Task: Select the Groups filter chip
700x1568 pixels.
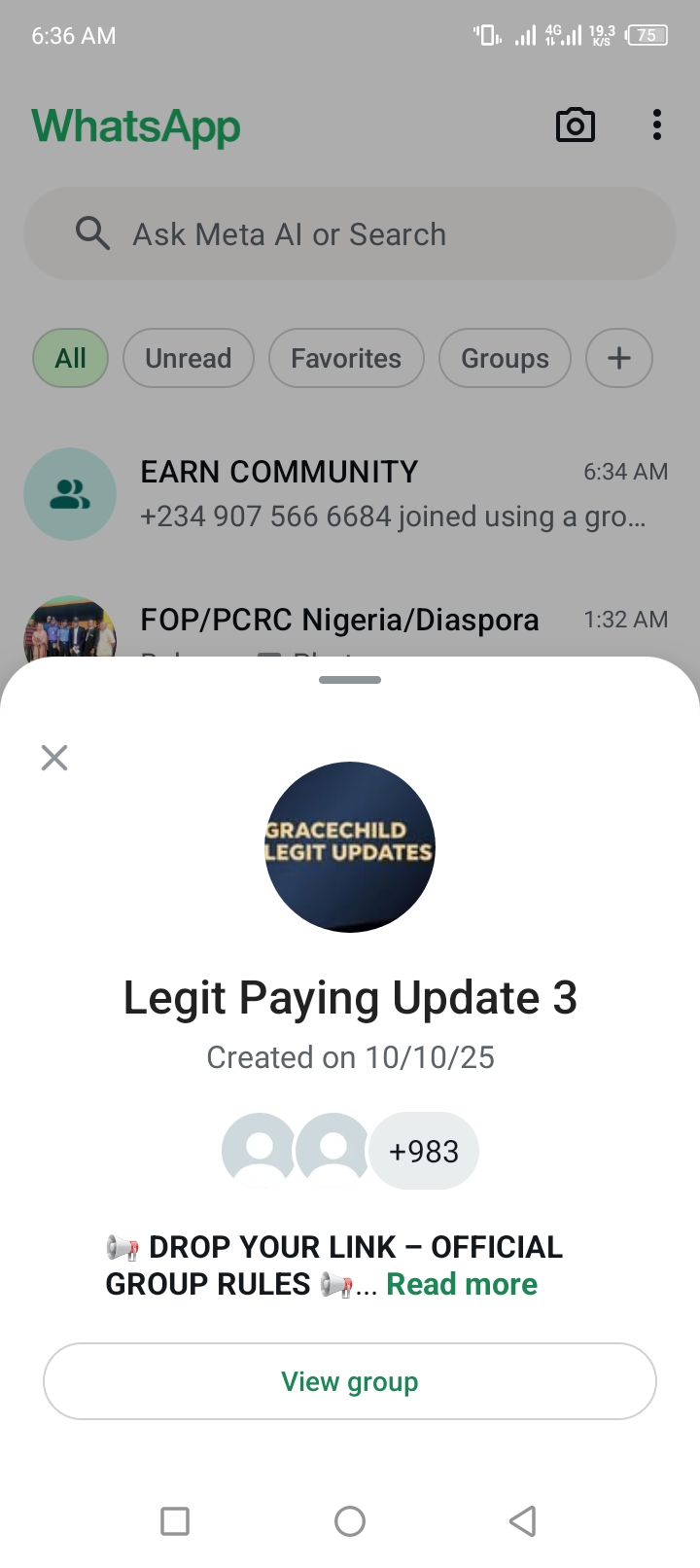Action: [505, 358]
